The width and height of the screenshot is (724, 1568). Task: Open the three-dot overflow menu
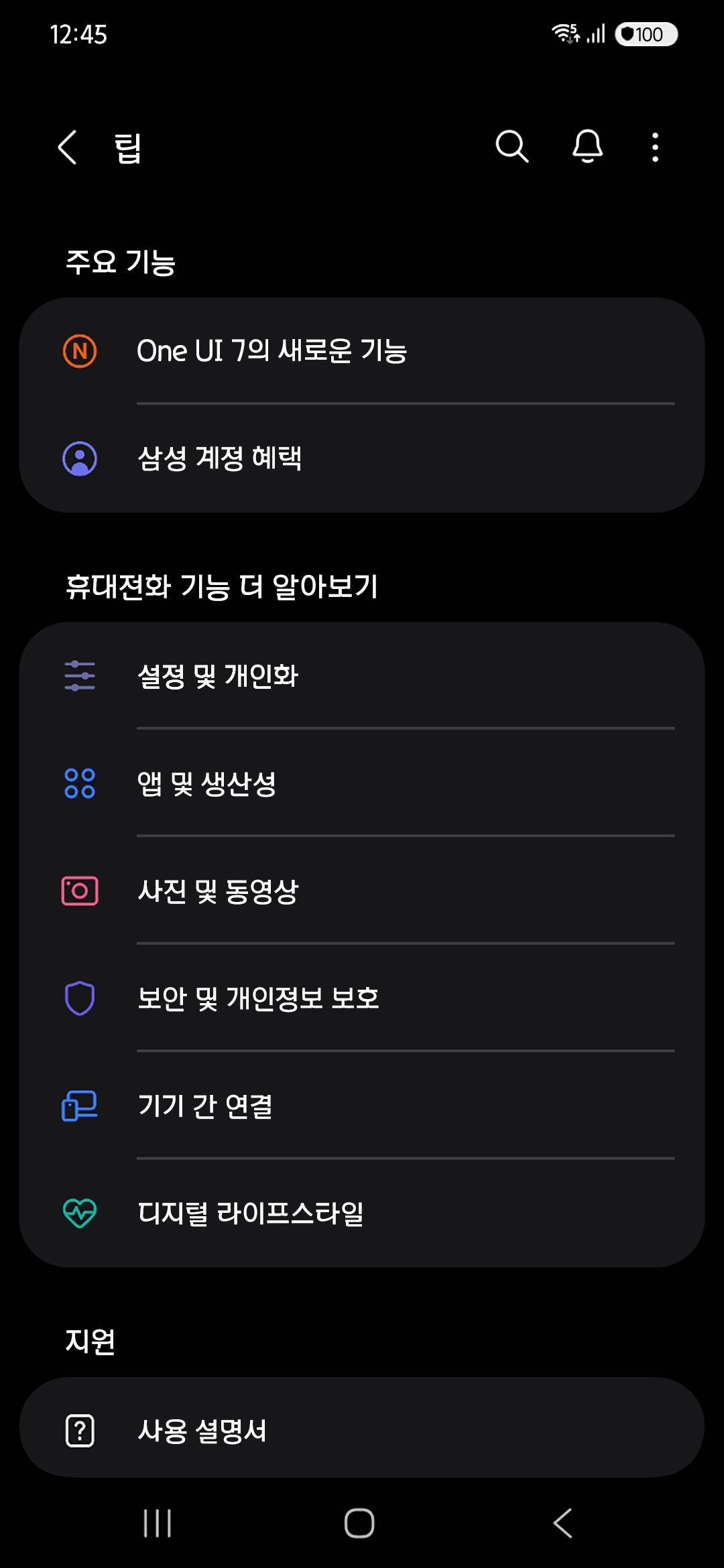click(655, 147)
